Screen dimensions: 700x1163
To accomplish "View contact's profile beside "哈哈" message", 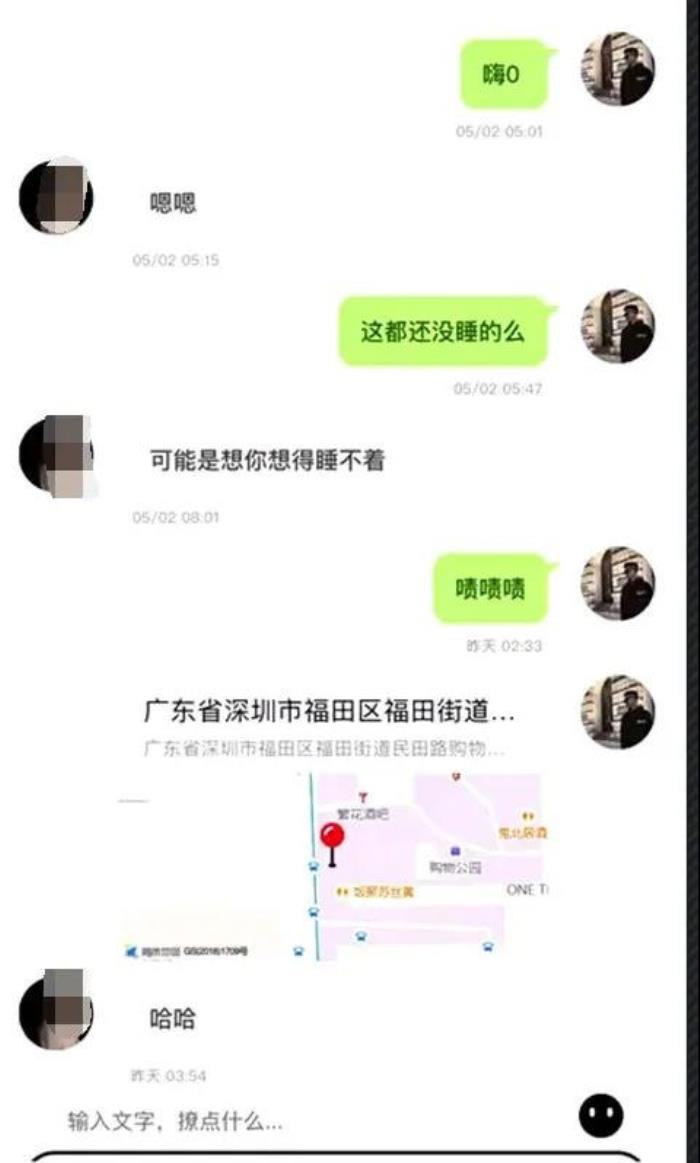I will tap(56, 1010).
